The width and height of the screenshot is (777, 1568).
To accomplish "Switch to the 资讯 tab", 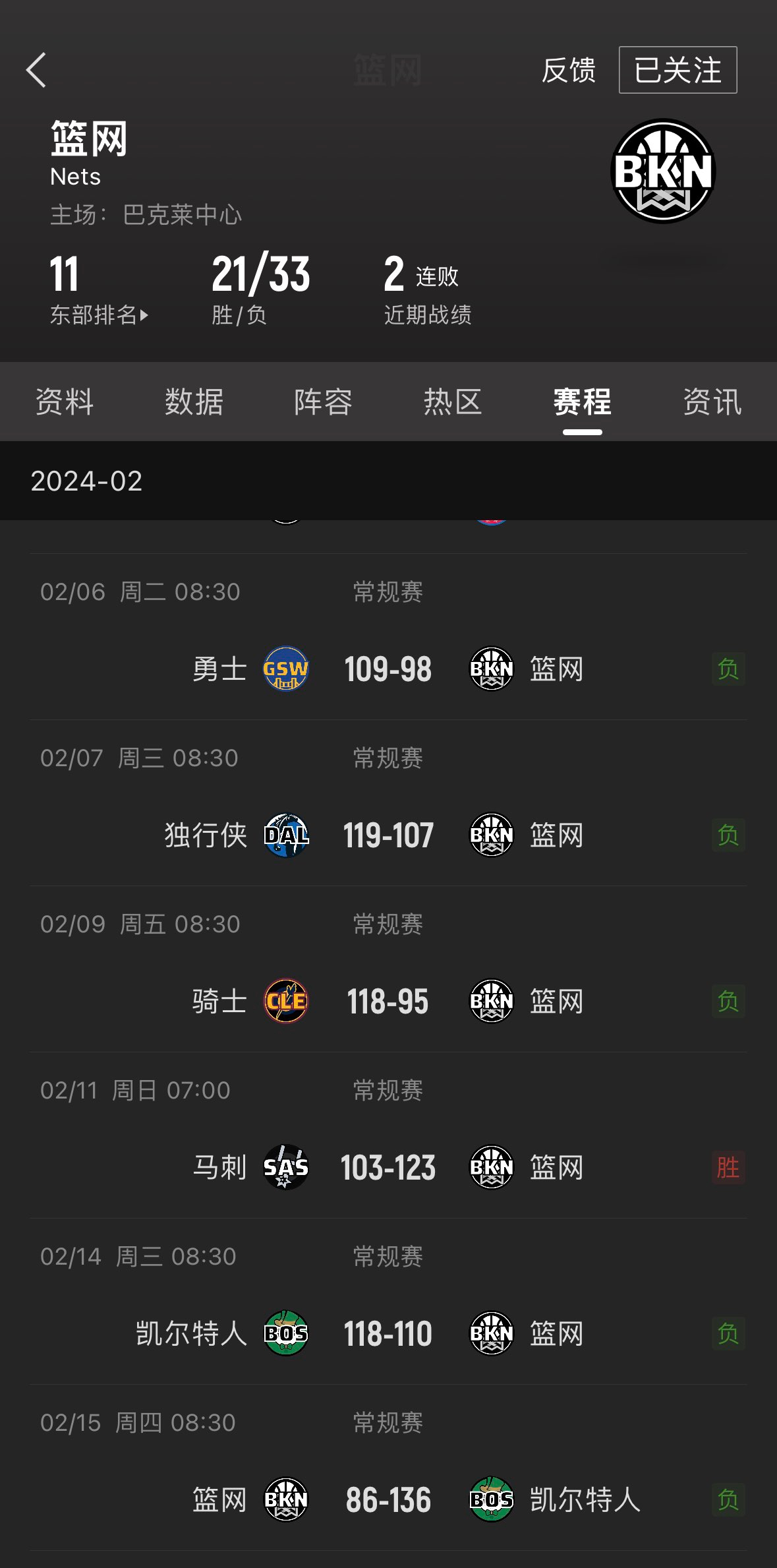I will [x=712, y=402].
